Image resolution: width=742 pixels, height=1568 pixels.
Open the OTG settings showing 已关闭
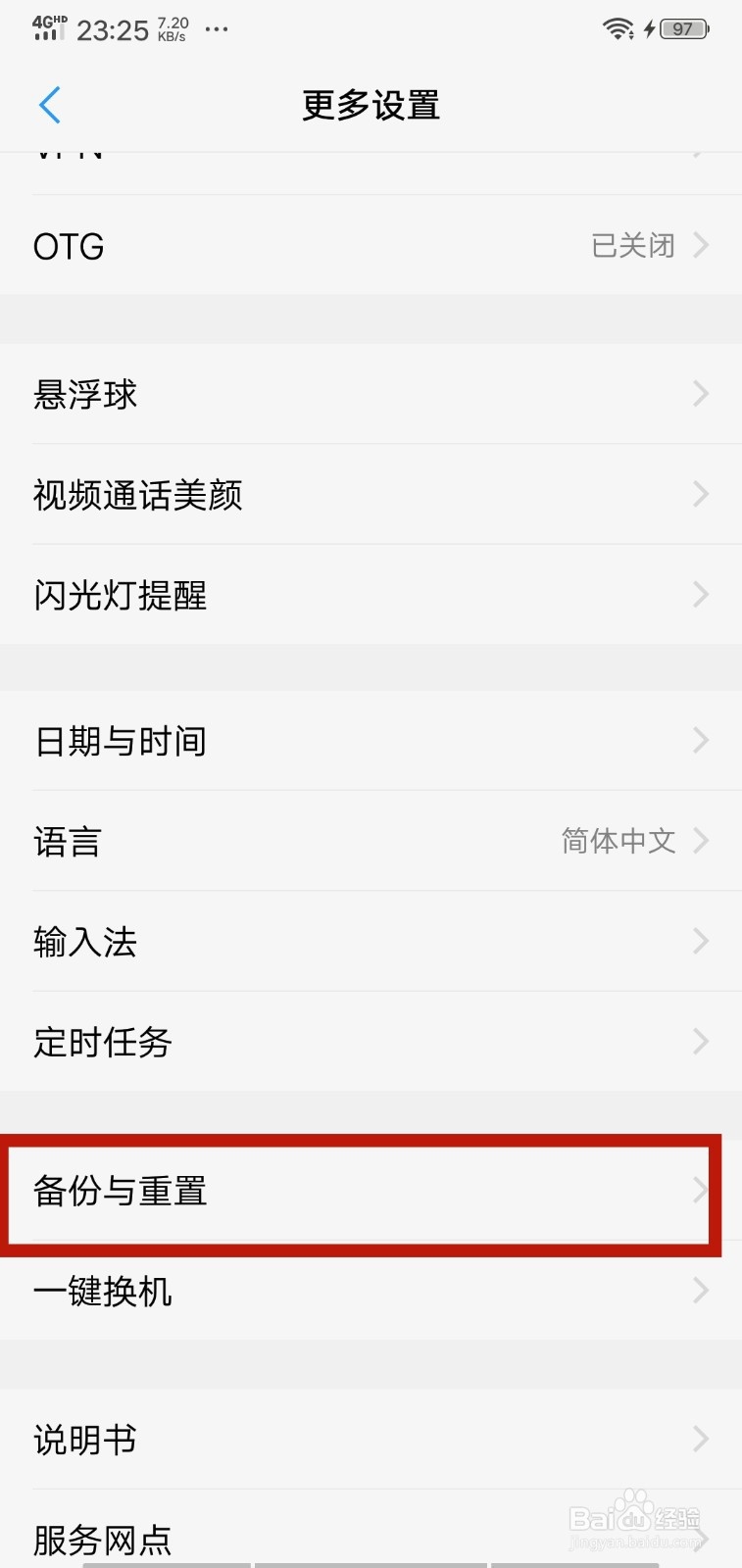tap(371, 245)
